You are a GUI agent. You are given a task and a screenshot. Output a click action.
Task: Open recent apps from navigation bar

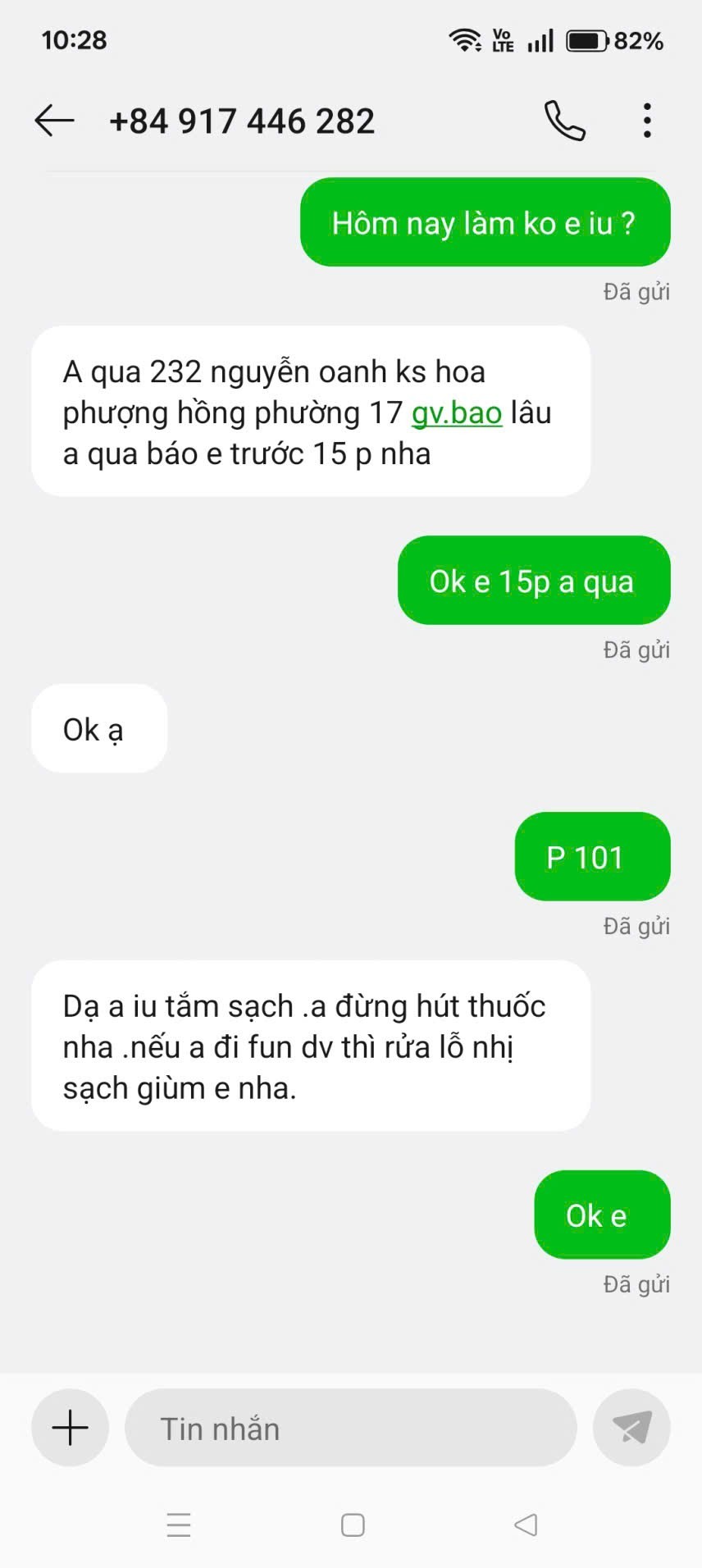pos(178,1525)
